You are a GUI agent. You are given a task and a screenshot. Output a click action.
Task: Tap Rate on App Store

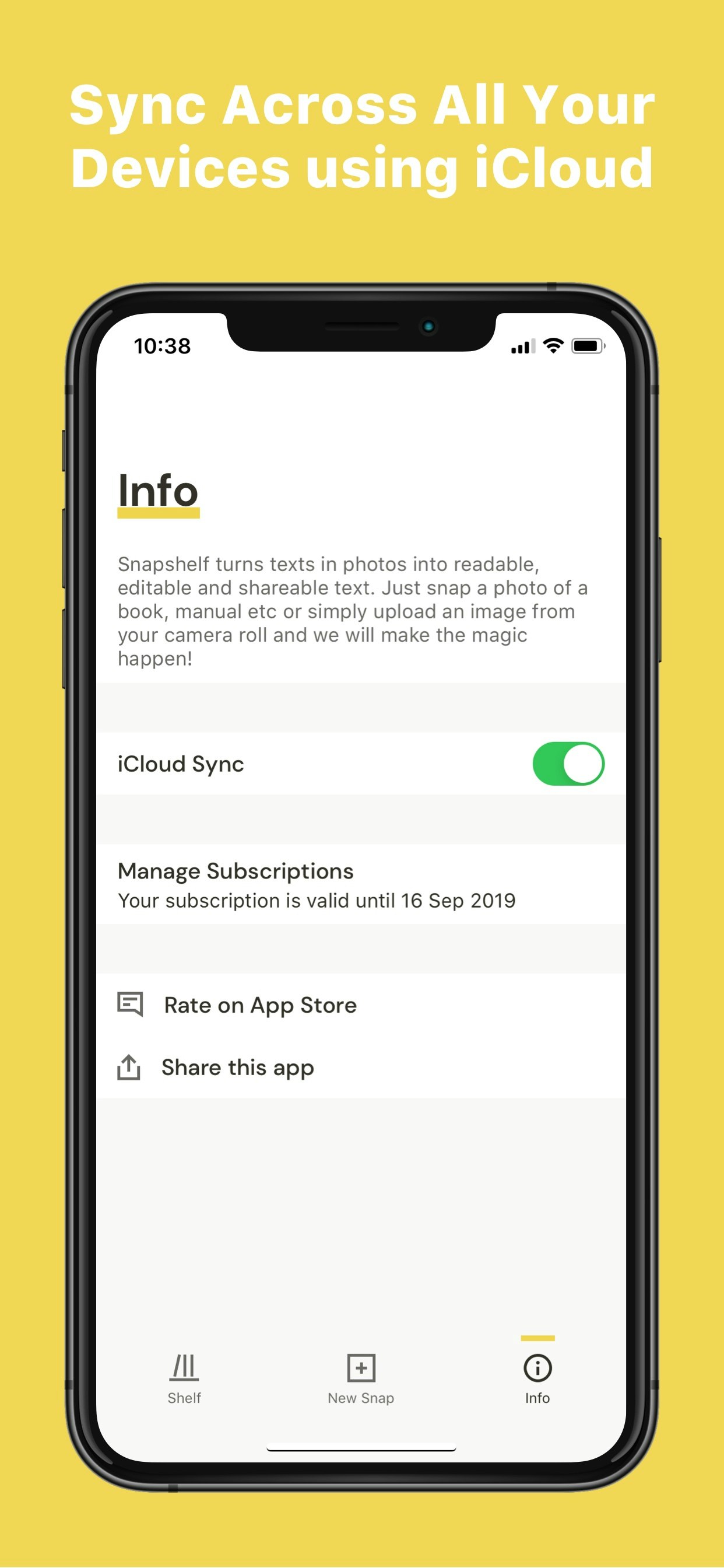[259, 1005]
